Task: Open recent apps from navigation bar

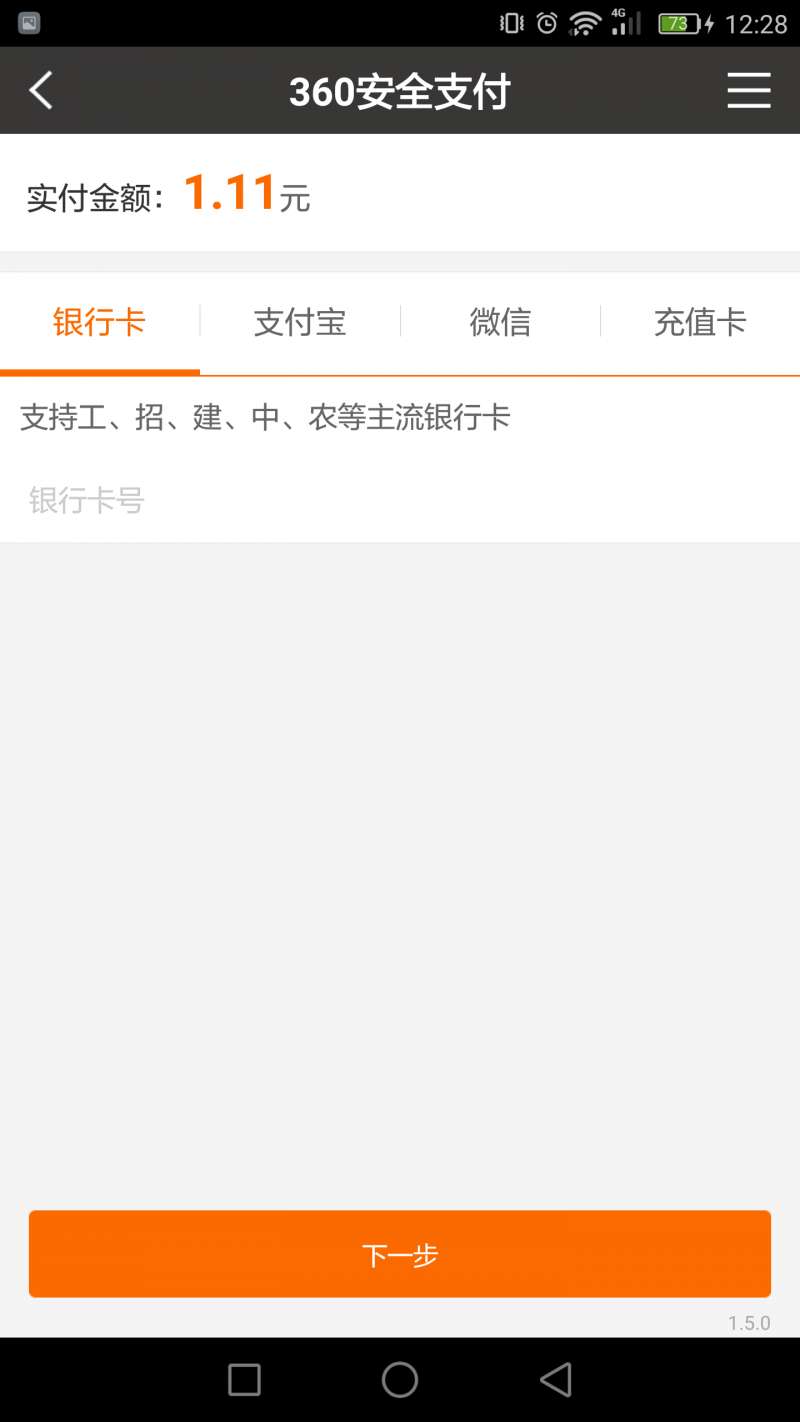Action: click(x=244, y=1380)
